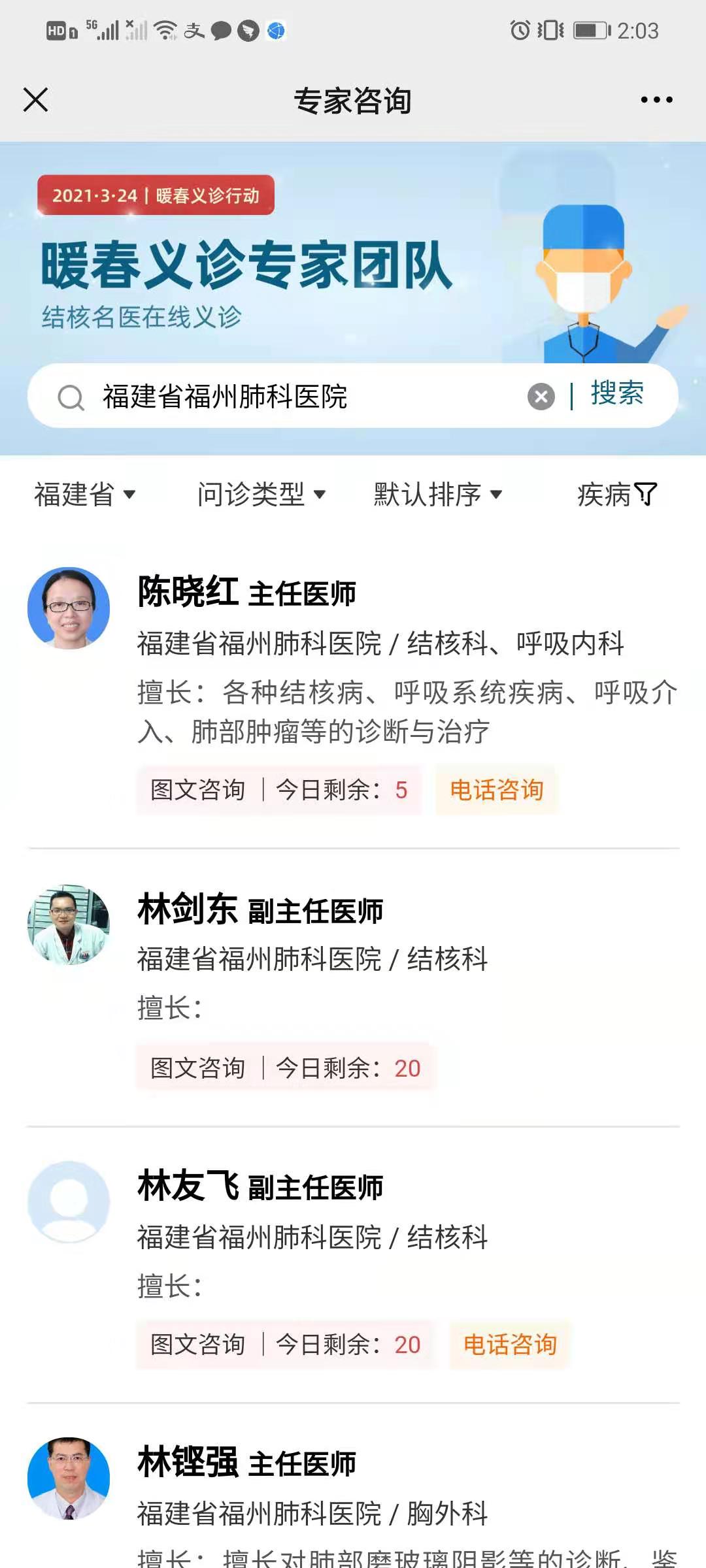
Task: Clear the search field text
Action: pos(541,397)
